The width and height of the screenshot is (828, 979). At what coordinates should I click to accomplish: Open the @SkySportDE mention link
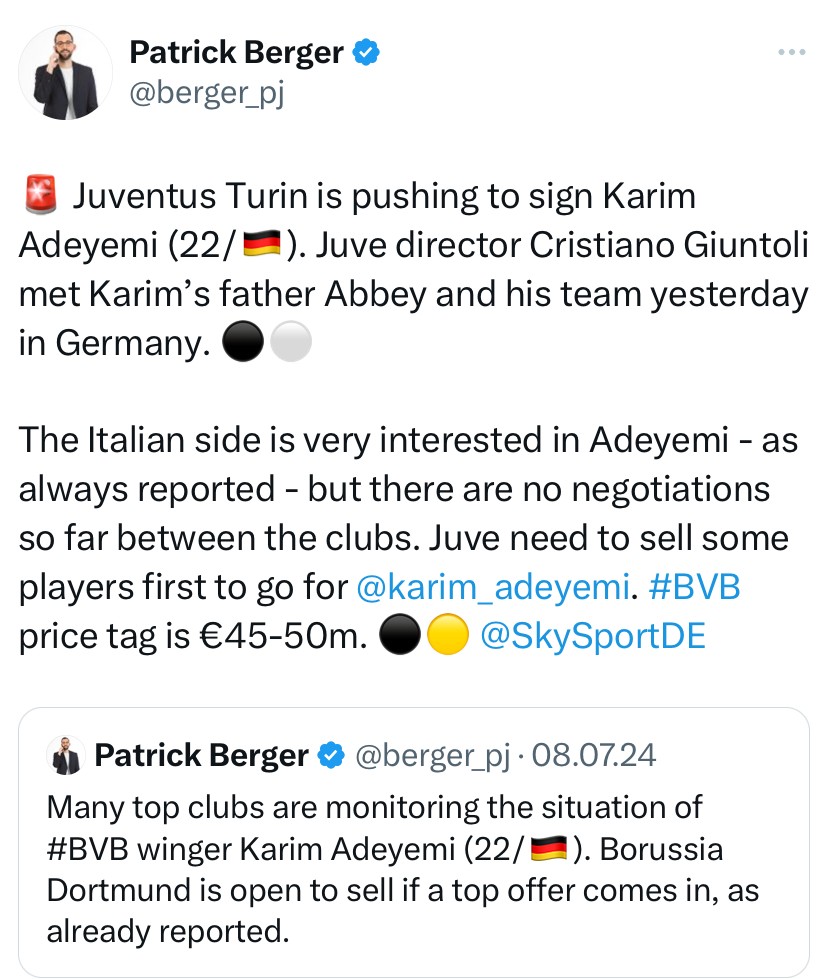click(593, 637)
